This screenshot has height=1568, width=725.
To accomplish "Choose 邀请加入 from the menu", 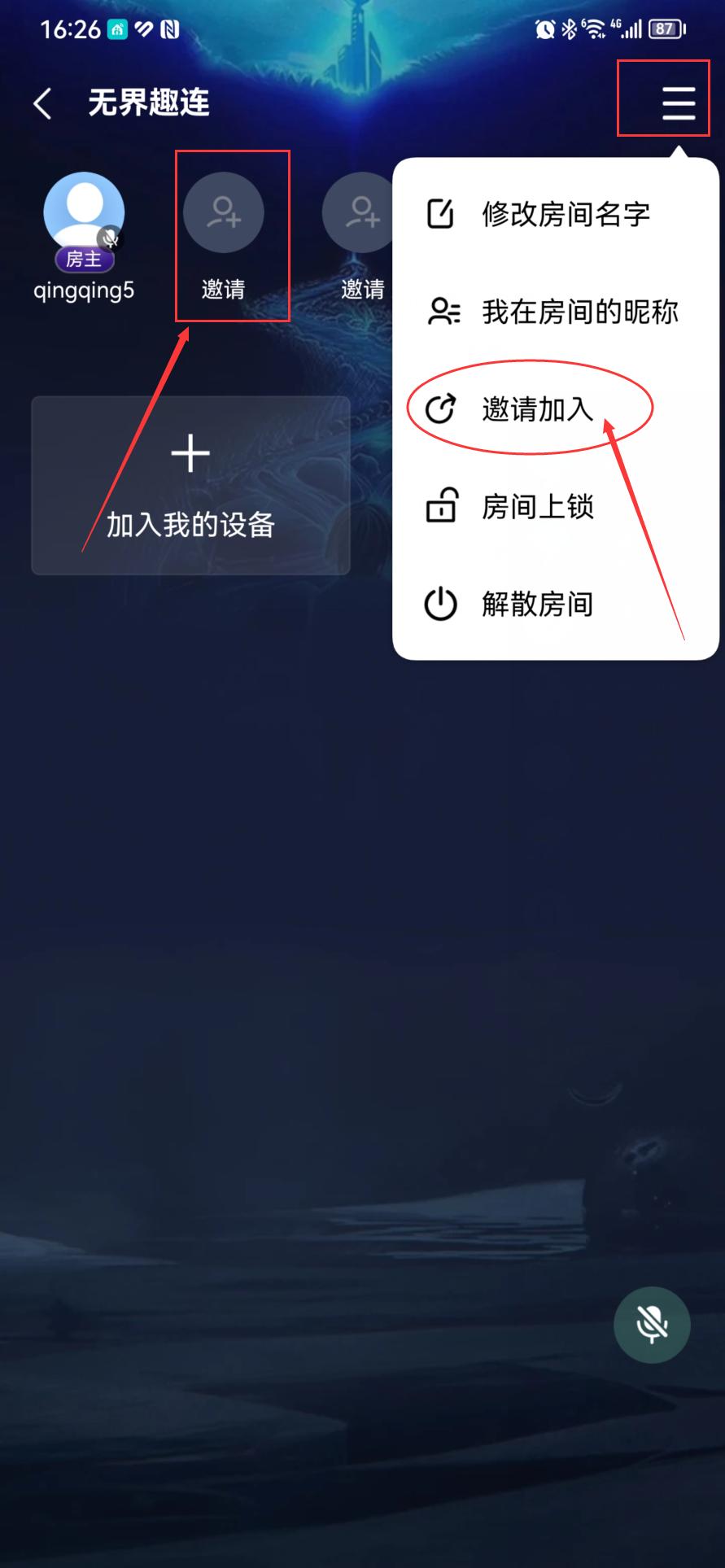I will 537,408.
